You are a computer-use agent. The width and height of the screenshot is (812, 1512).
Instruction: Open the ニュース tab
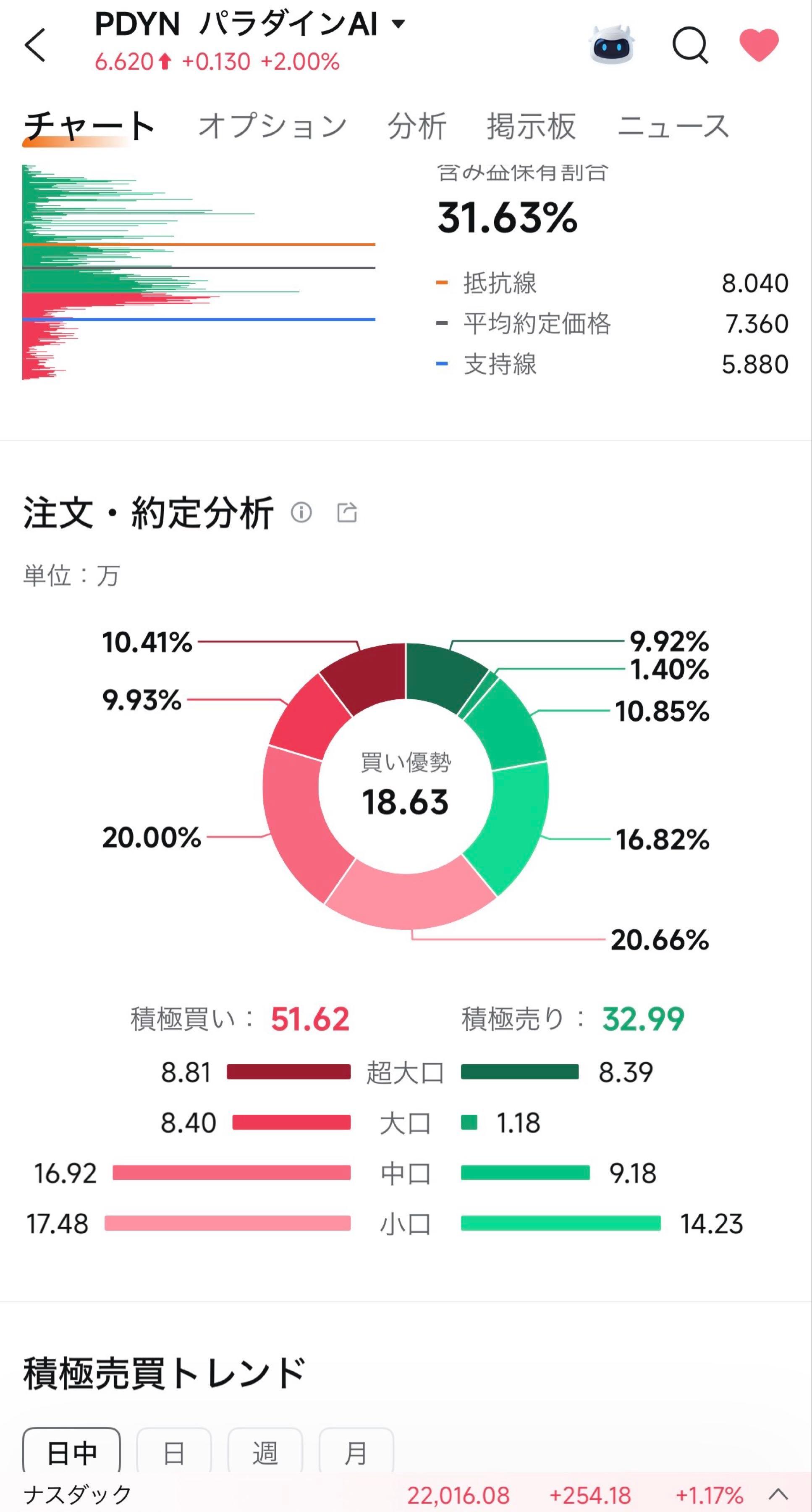point(673,126)
